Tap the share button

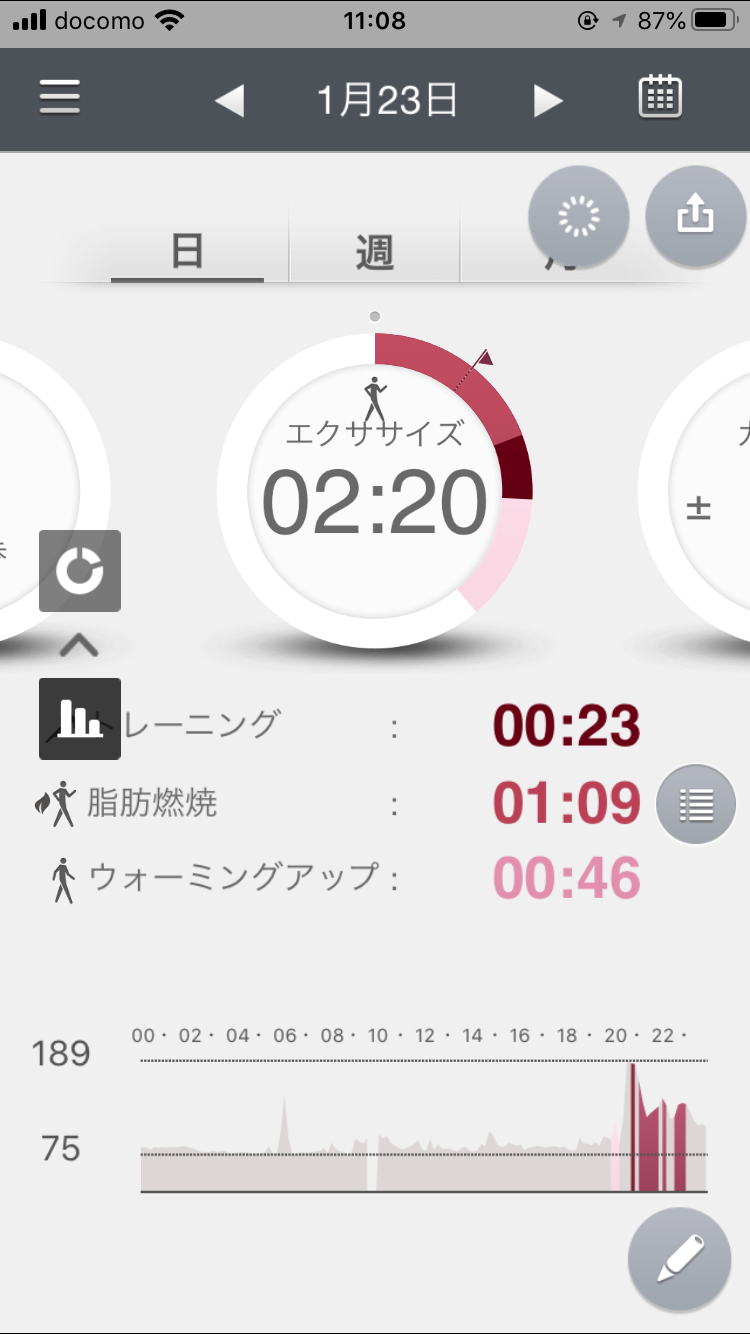pyautogui.click(x=696, y=216)
